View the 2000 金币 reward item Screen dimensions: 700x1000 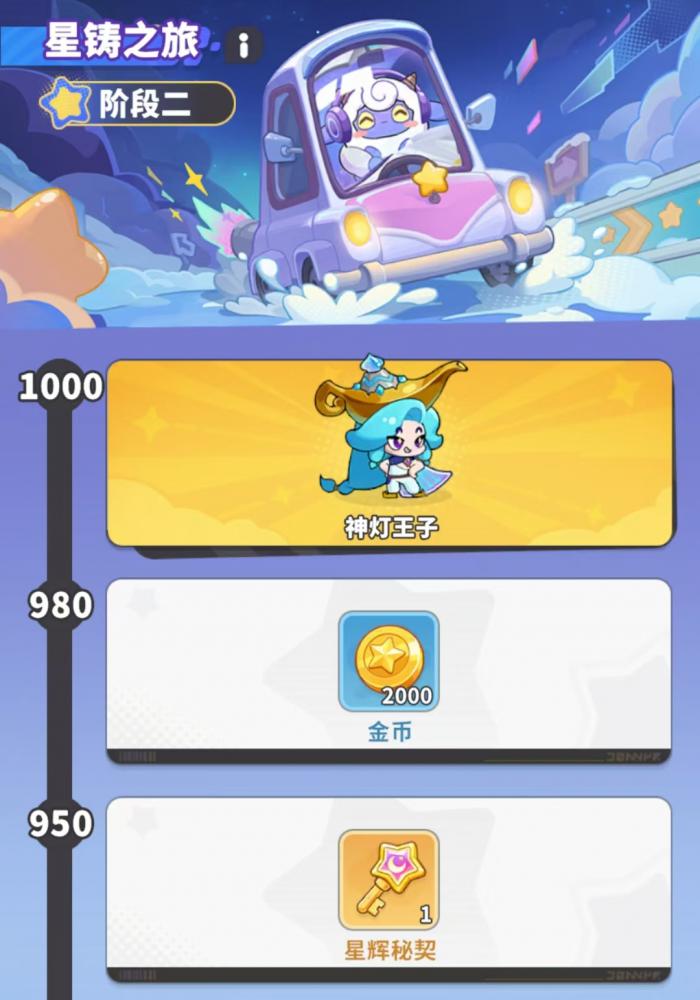pyautogui.click(x=389, y=661)
